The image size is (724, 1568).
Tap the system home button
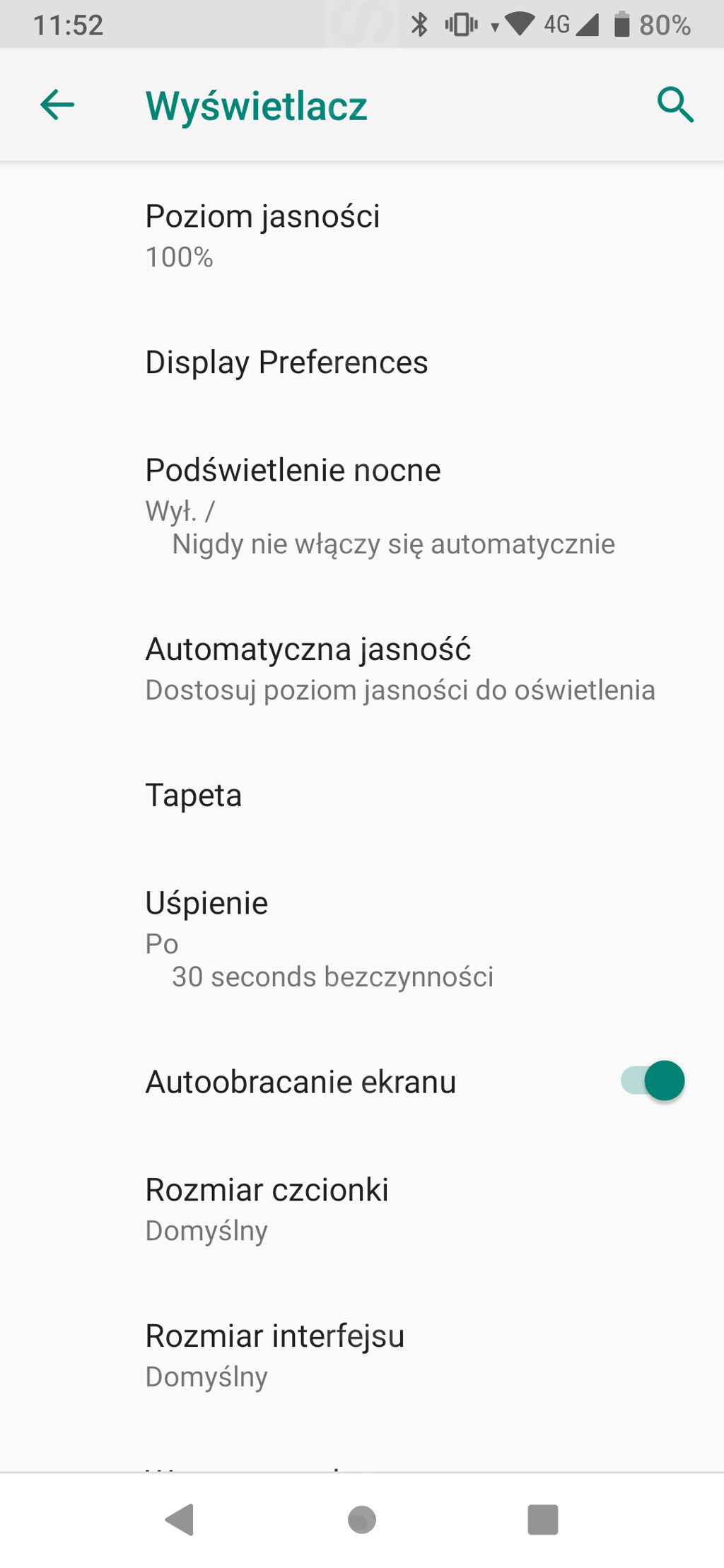point(362,1519)
